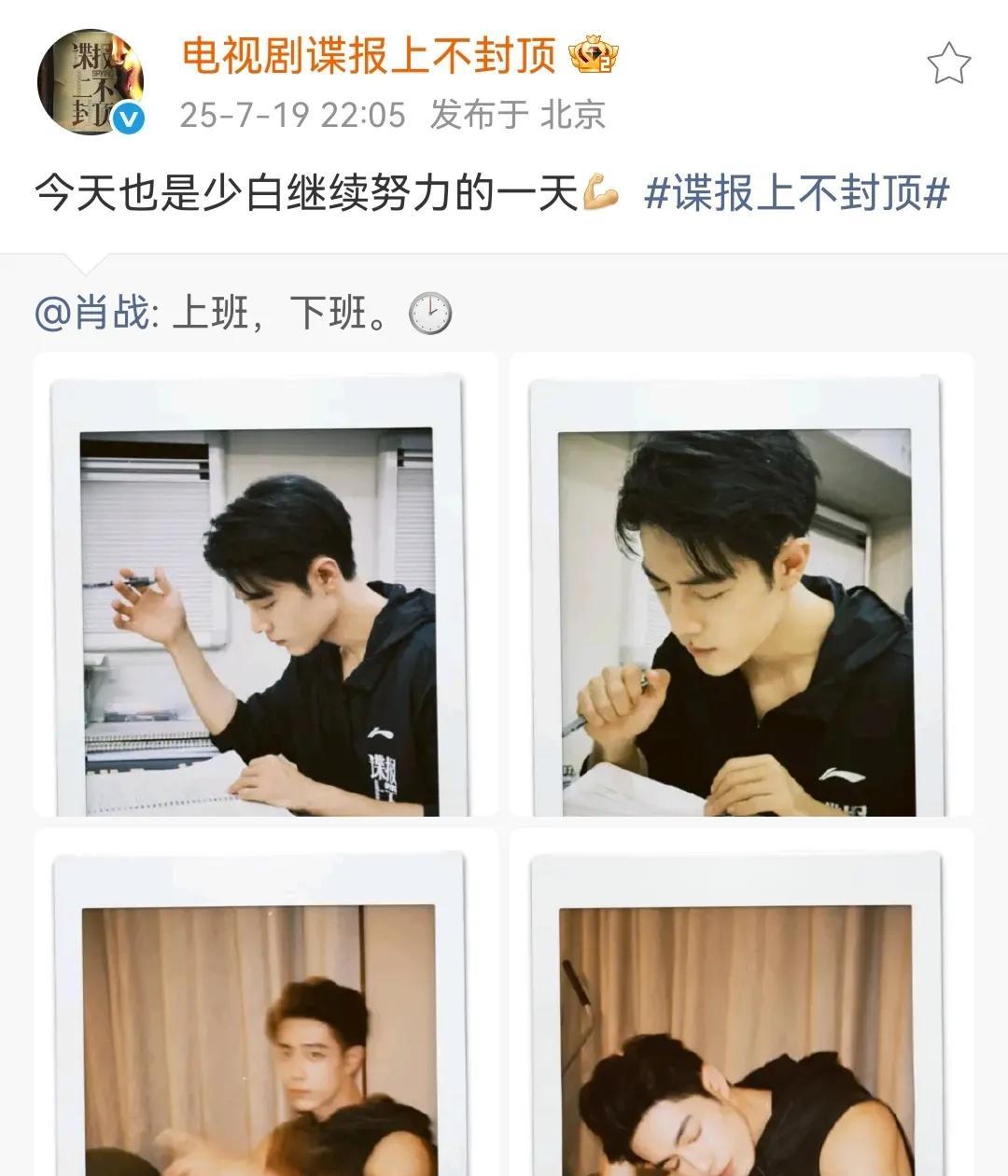The height and width of the screenshot is (1176, 1008).
Task: Favorite this post with the star icon
Action: coord(948,63)
